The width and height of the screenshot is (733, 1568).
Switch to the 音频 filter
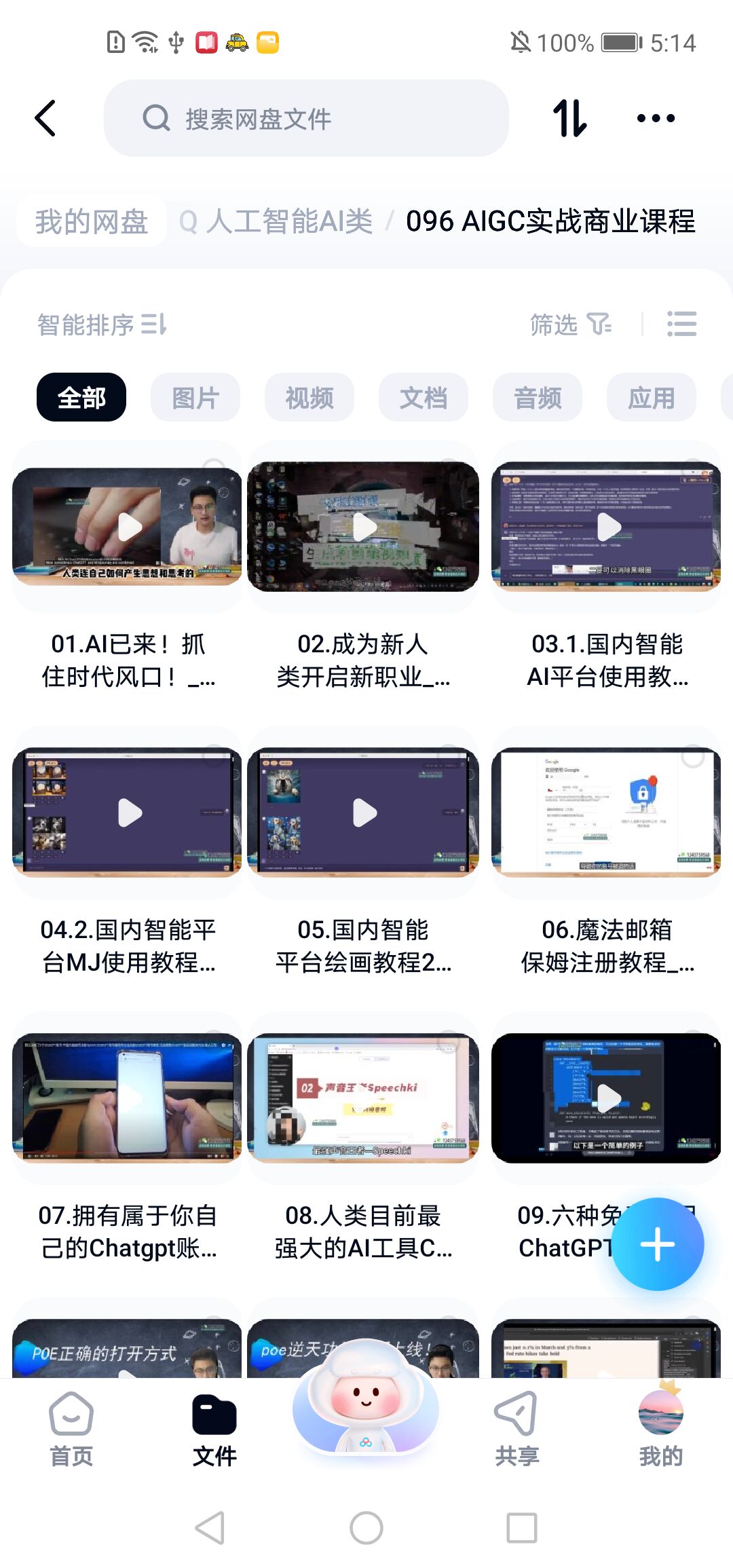click(538, 397)
